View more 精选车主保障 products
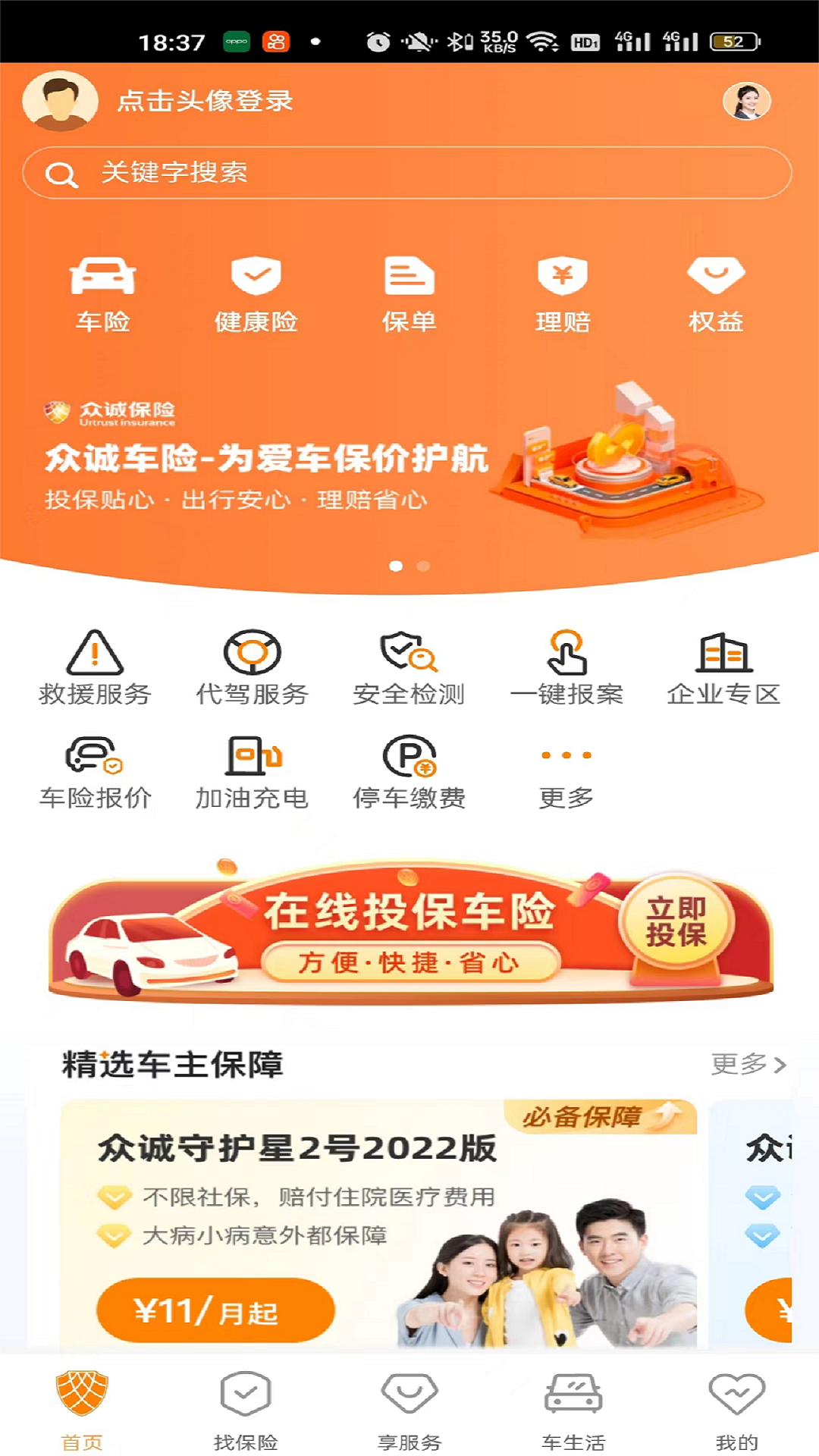The height and width of the screenshot is (1456, 819). 748,1064
